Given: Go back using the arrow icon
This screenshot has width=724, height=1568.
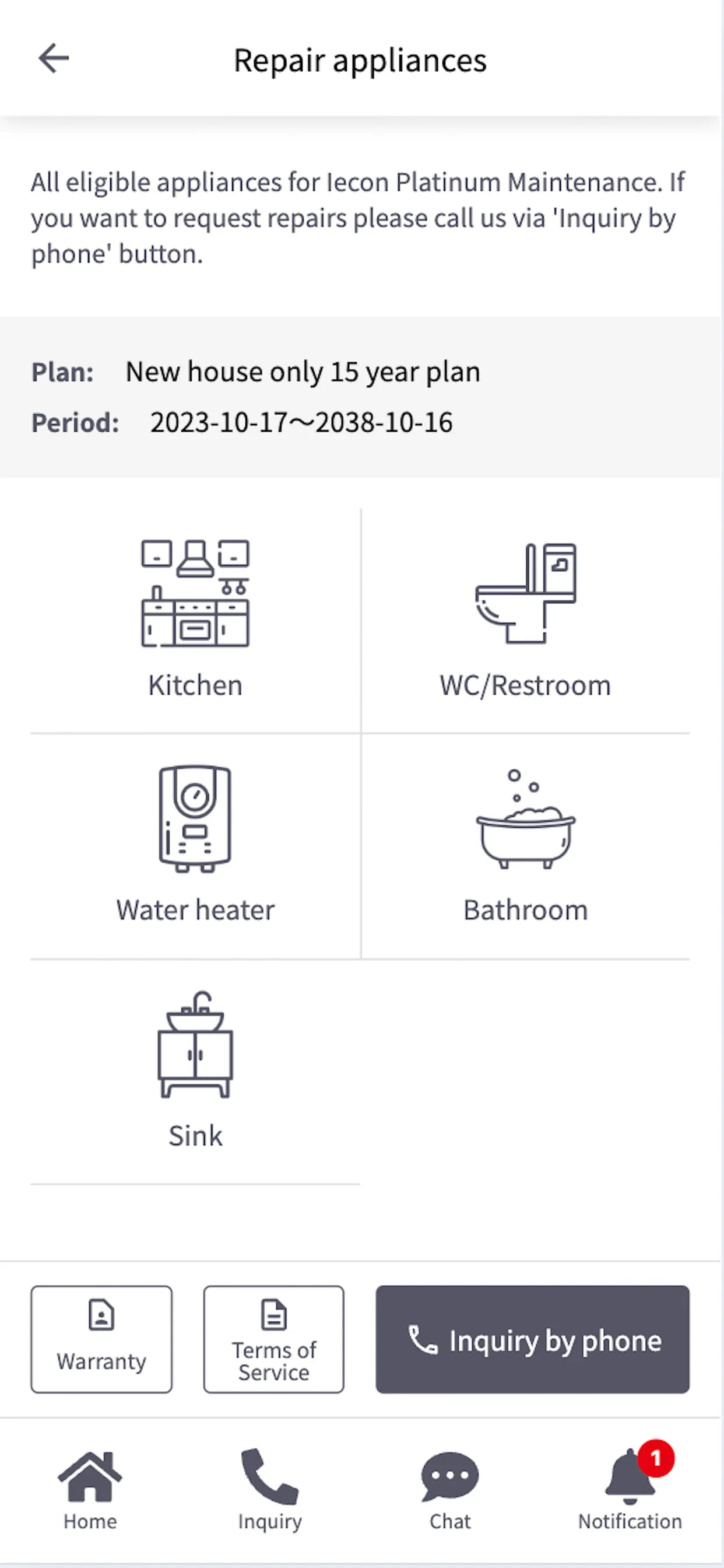Looking at the screenshot, I should tap(54, 58).
